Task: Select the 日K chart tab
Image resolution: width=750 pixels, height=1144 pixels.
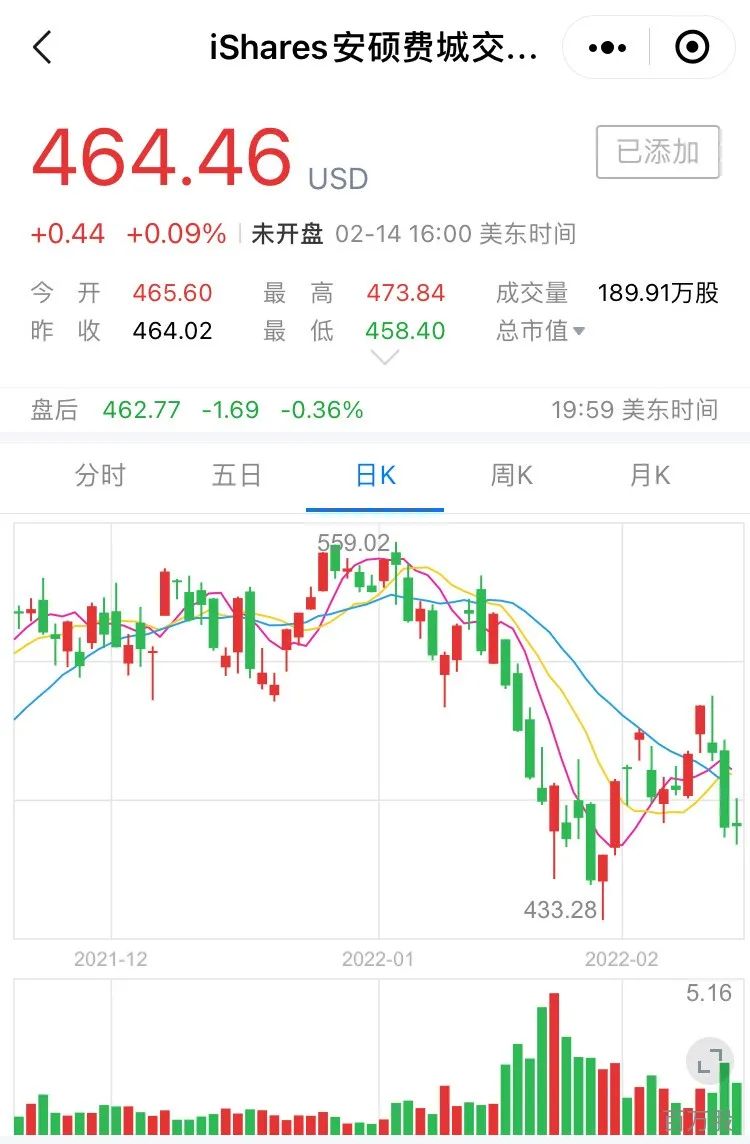Action: pyautogui.click(x=375, y=475)
